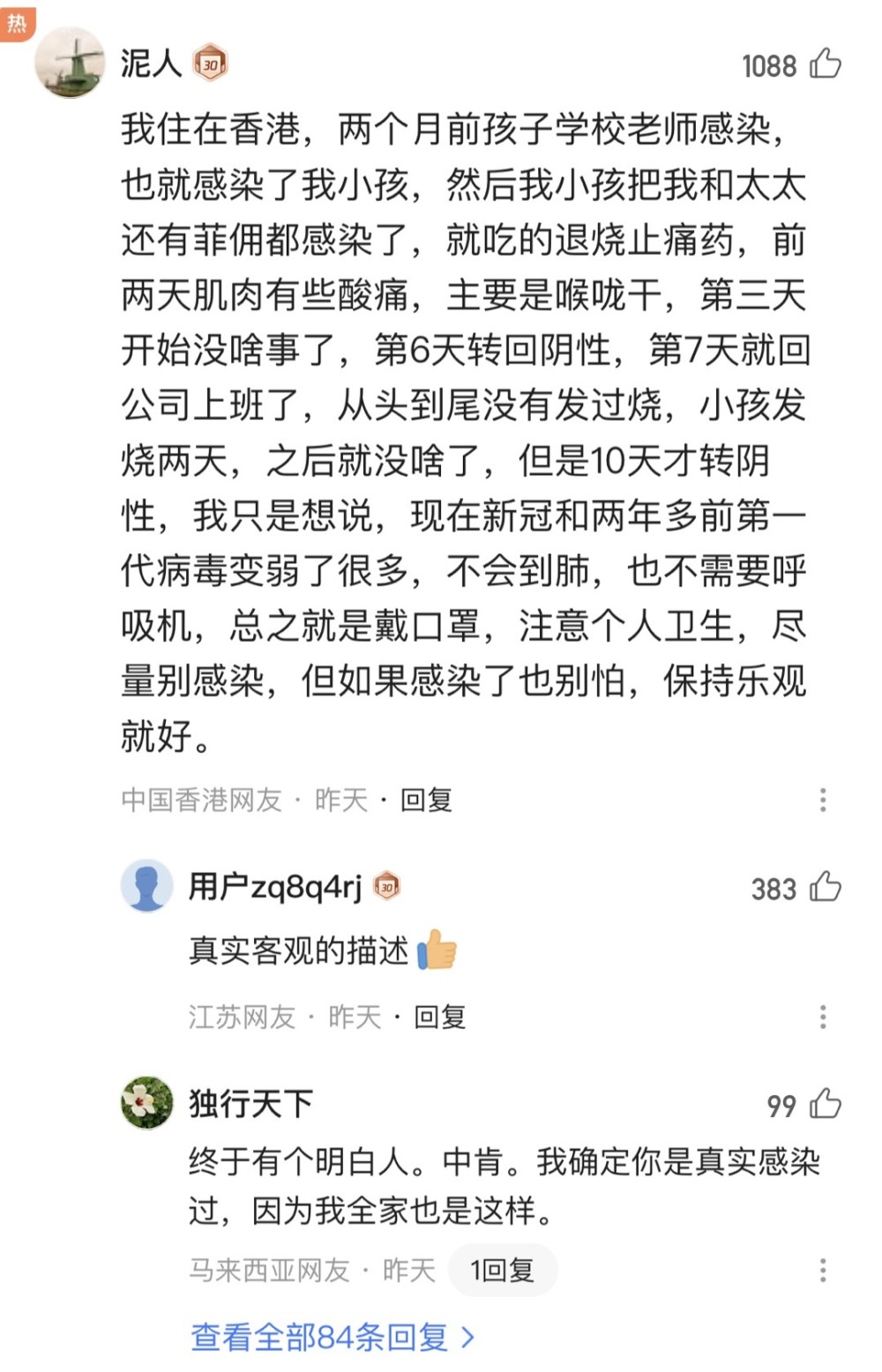Reply to 用户zq8q4rj's comment
This screenshot has width=882, height=1372.
click(x=439, y=1017)
